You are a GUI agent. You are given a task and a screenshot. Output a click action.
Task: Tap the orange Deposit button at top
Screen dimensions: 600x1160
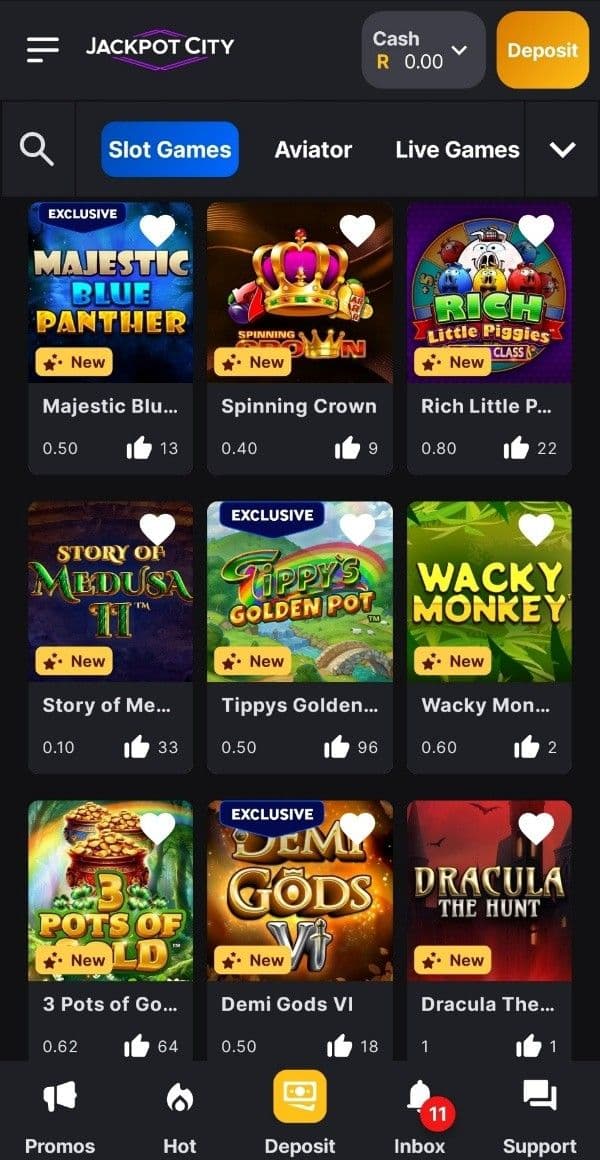[542, 50]
